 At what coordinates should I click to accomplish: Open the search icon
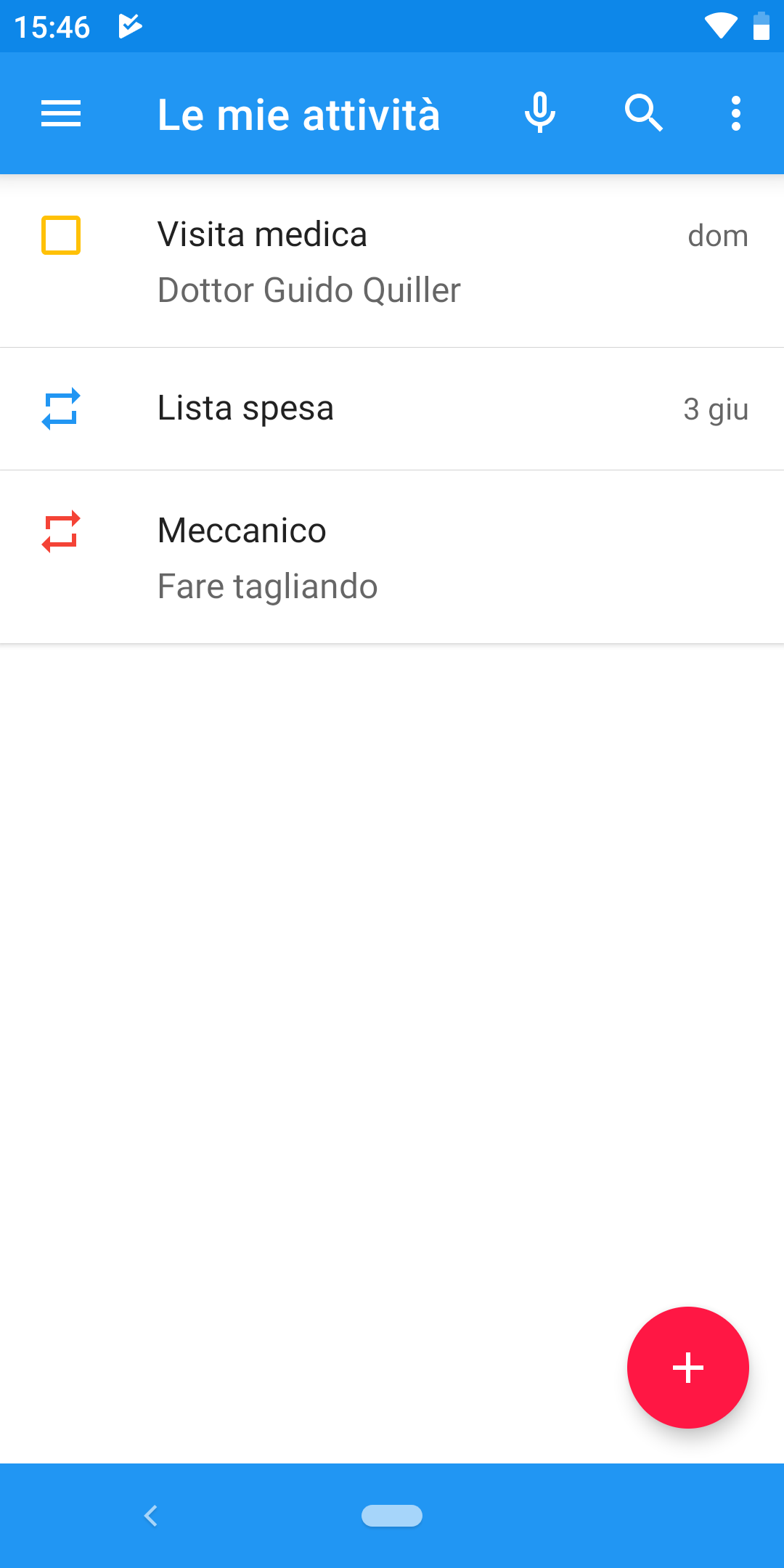click(644, 113)
